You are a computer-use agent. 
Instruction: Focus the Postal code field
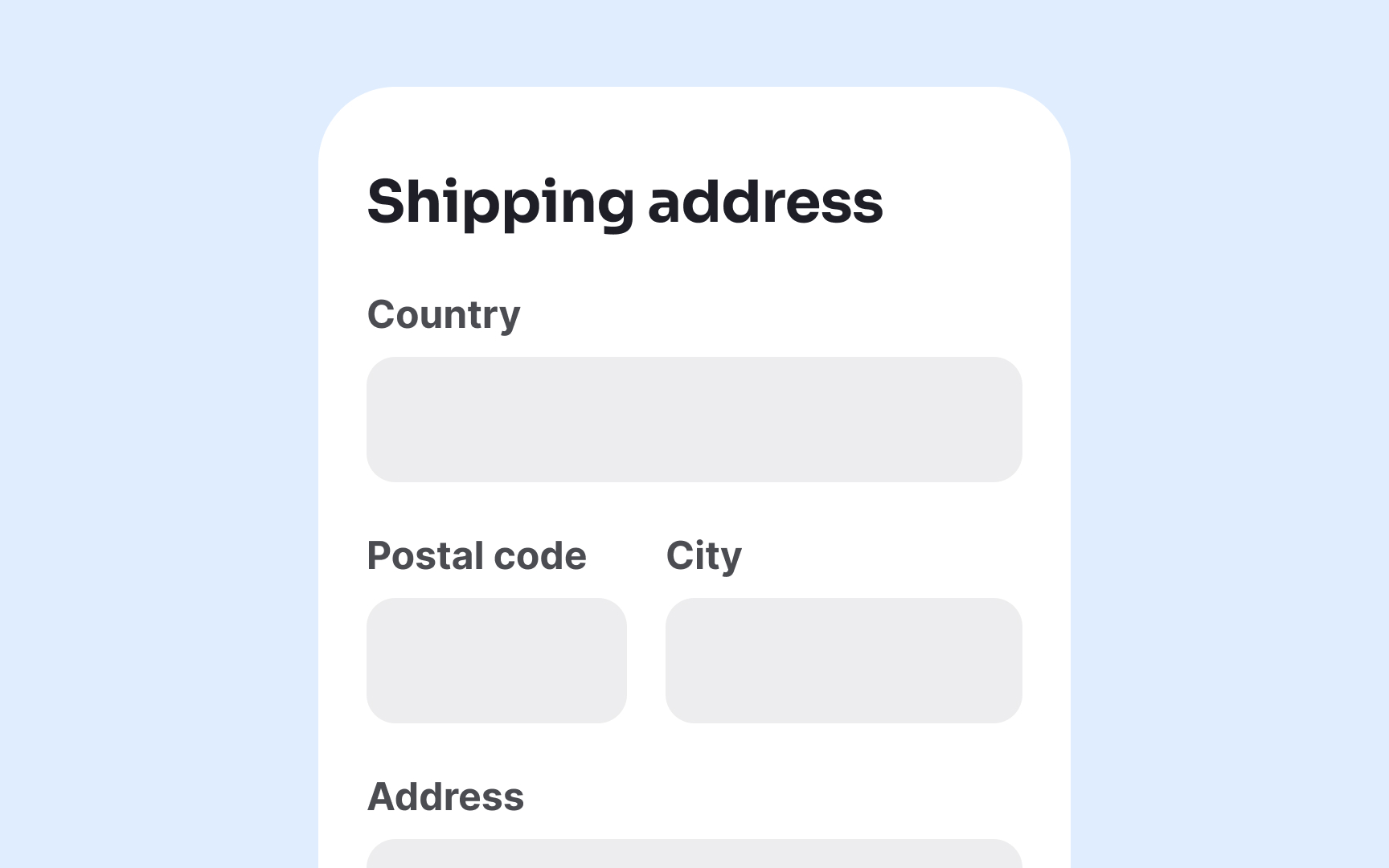496,660
